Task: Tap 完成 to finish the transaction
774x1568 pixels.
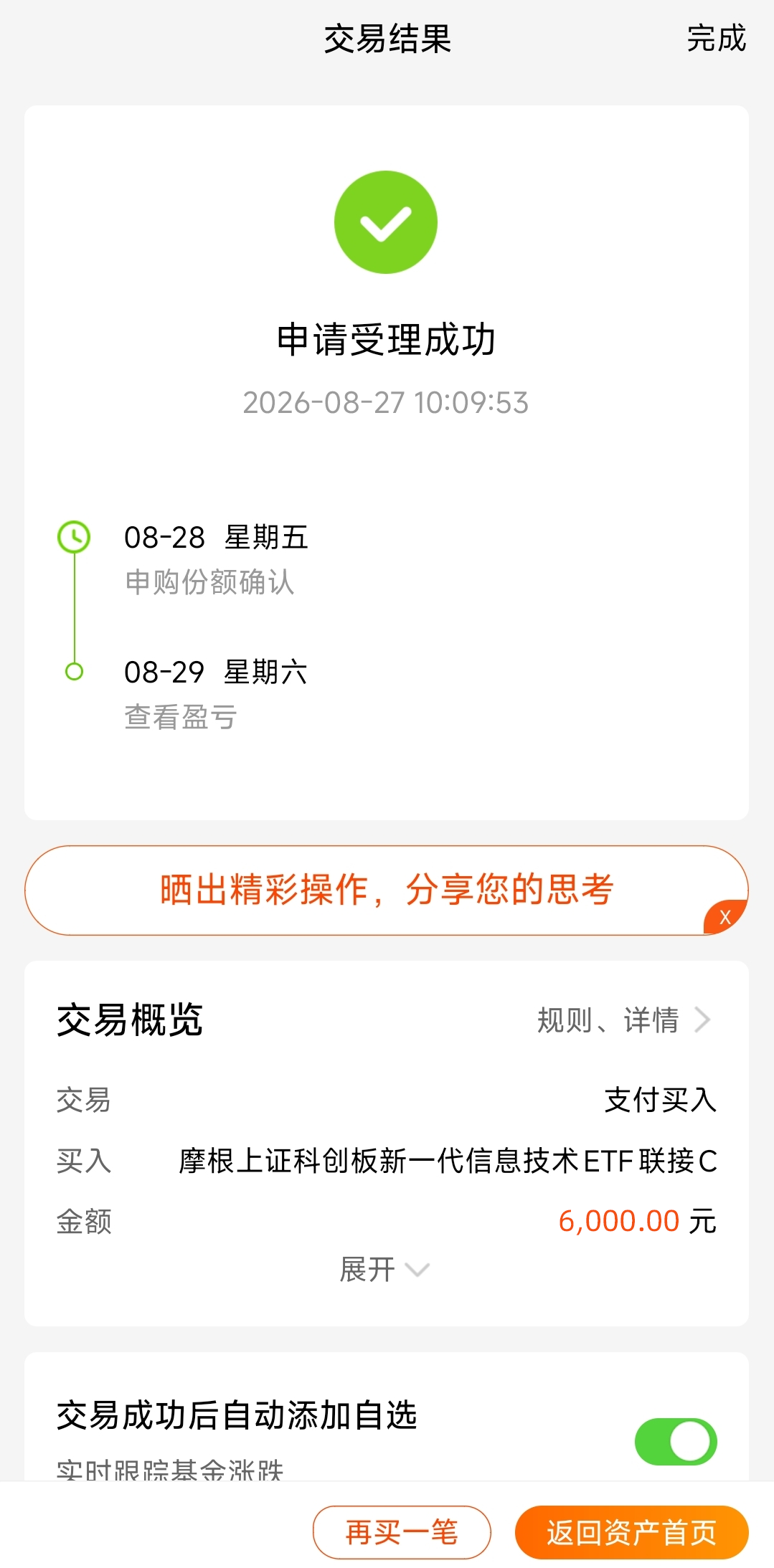Action: click(x=716, y=38)
